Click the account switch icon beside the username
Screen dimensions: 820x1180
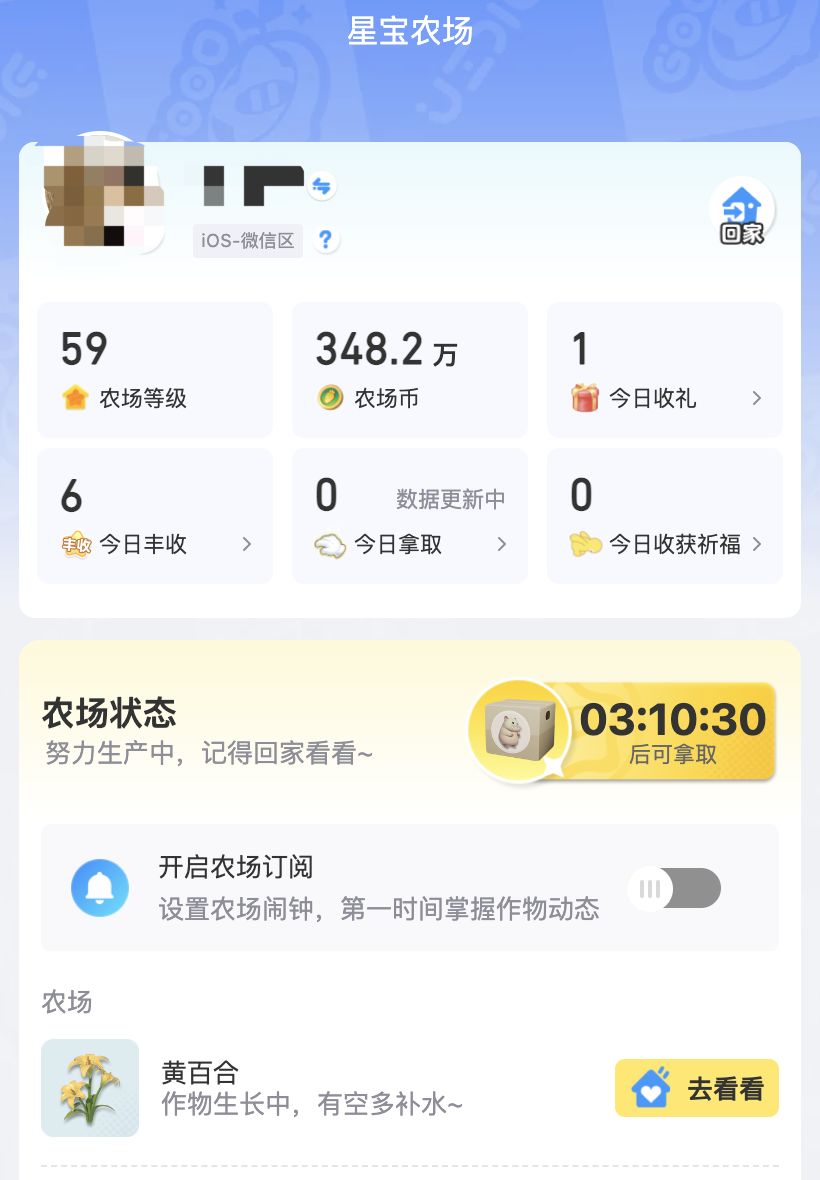(324, 186)
